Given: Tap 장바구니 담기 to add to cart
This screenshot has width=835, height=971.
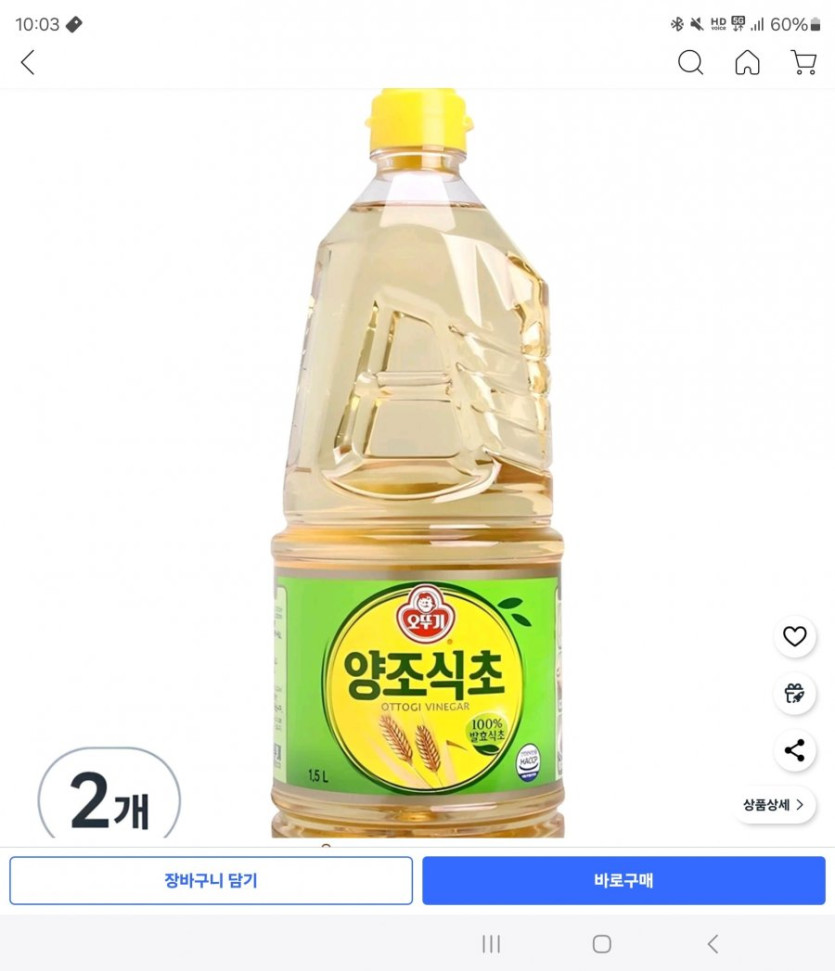Looking at the screenshot, I should click(211, 880).
